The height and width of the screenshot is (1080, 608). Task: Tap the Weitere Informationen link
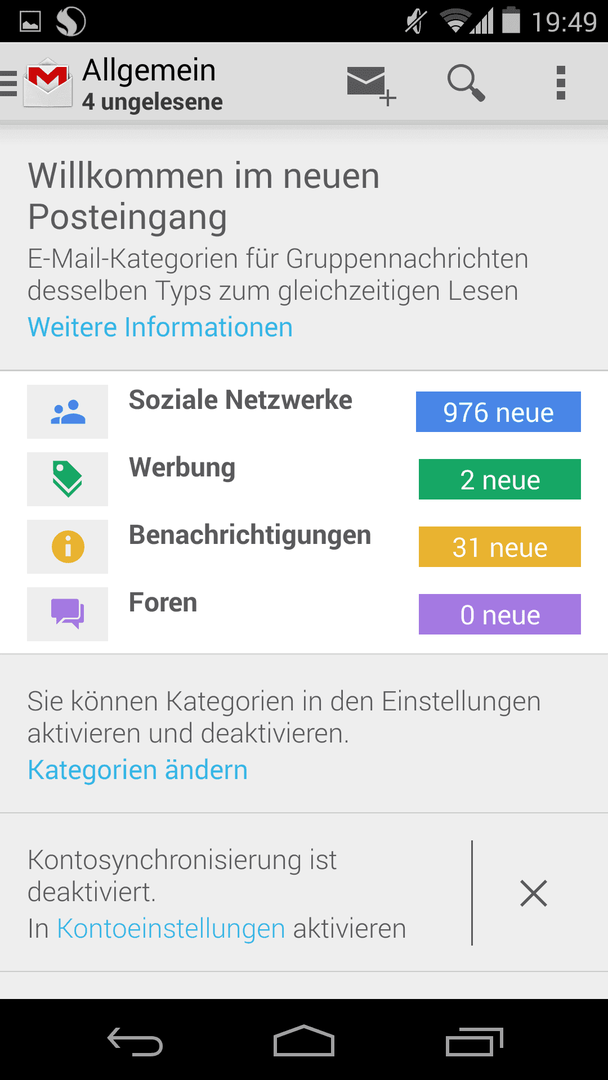[160, 326]
